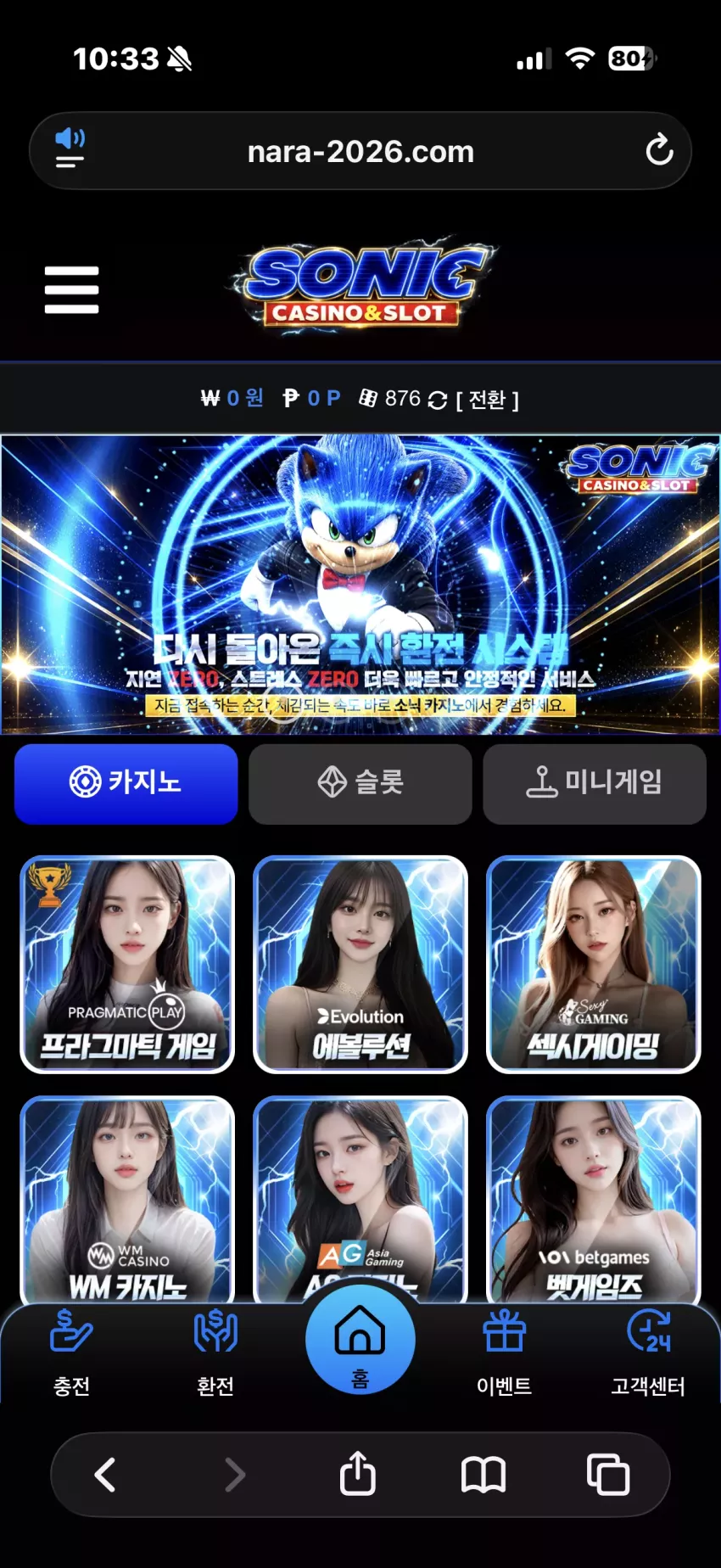
Task: Go to 충전 deposit page
Action: 71,1353
